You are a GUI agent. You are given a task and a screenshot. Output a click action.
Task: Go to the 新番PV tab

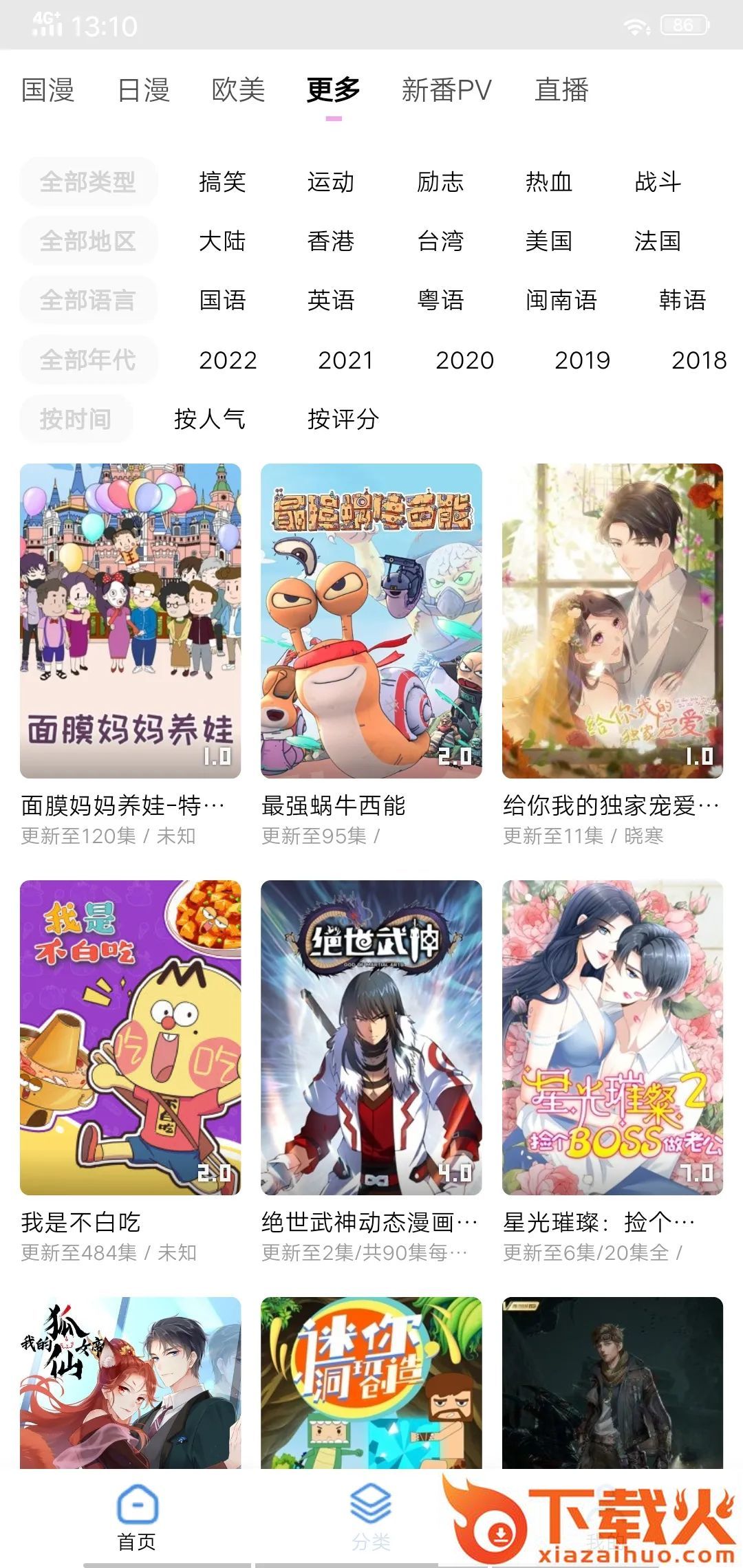point(446,90)
